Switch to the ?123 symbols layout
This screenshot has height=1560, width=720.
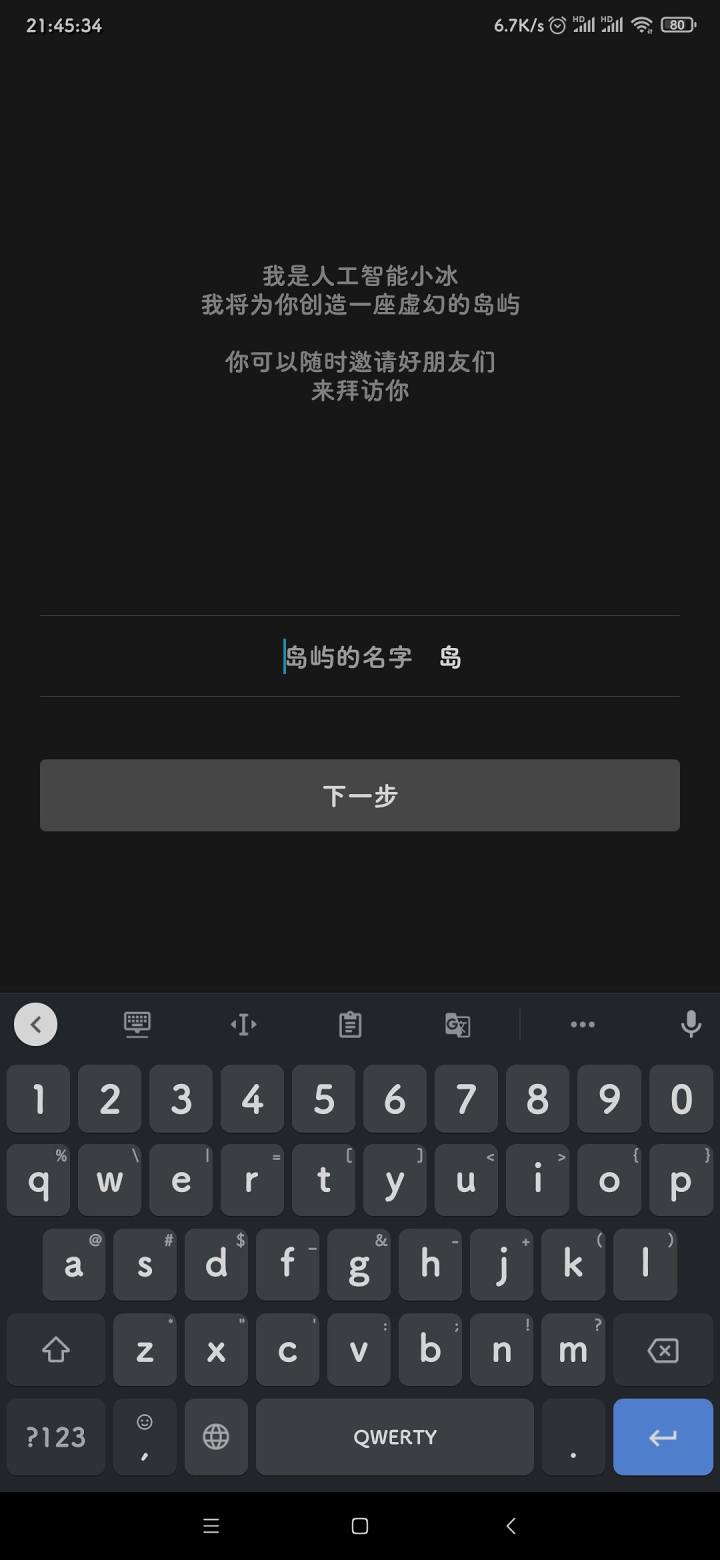point(56,1437)
